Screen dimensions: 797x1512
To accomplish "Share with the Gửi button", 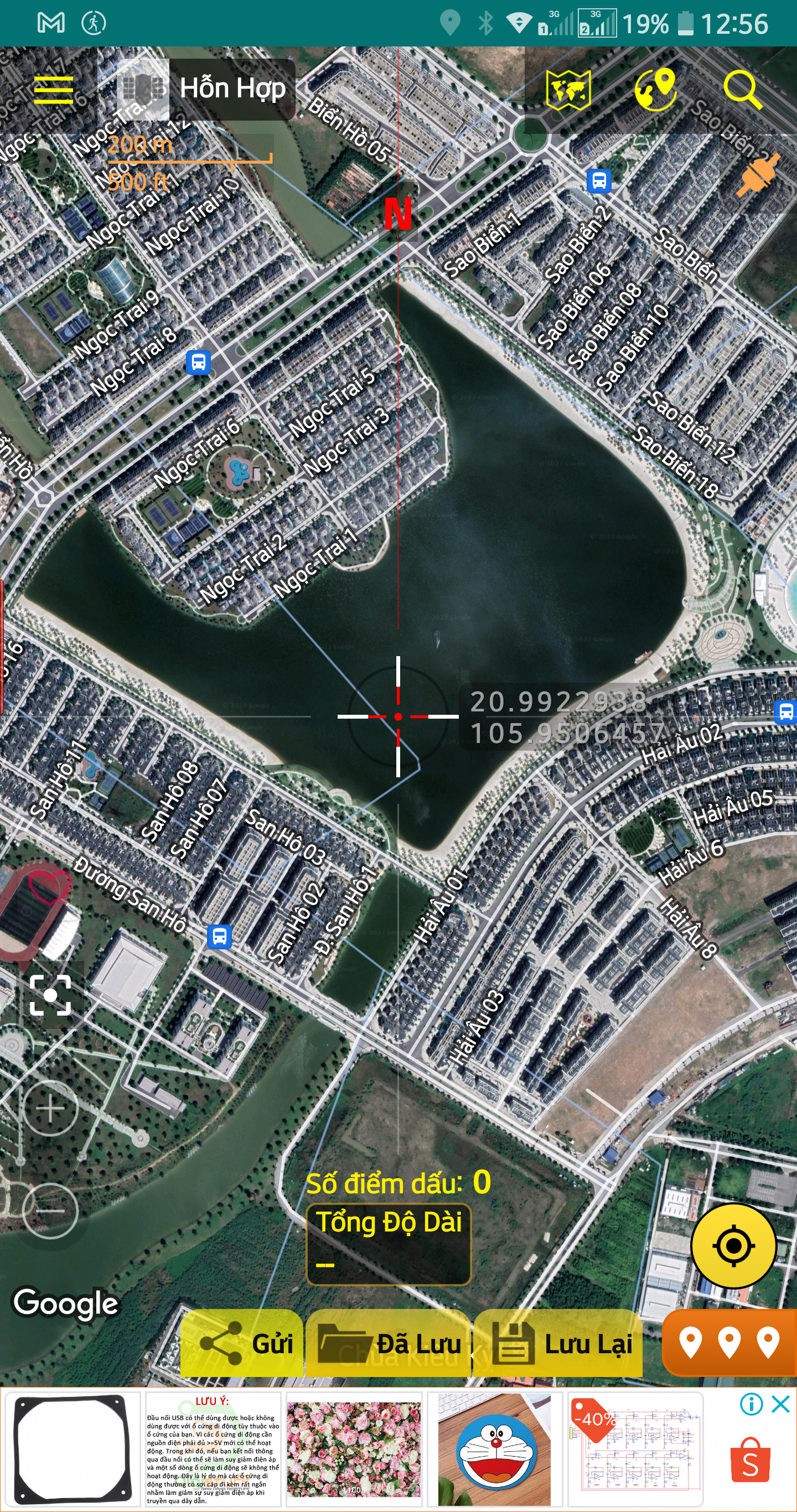I will (242, 1344).
